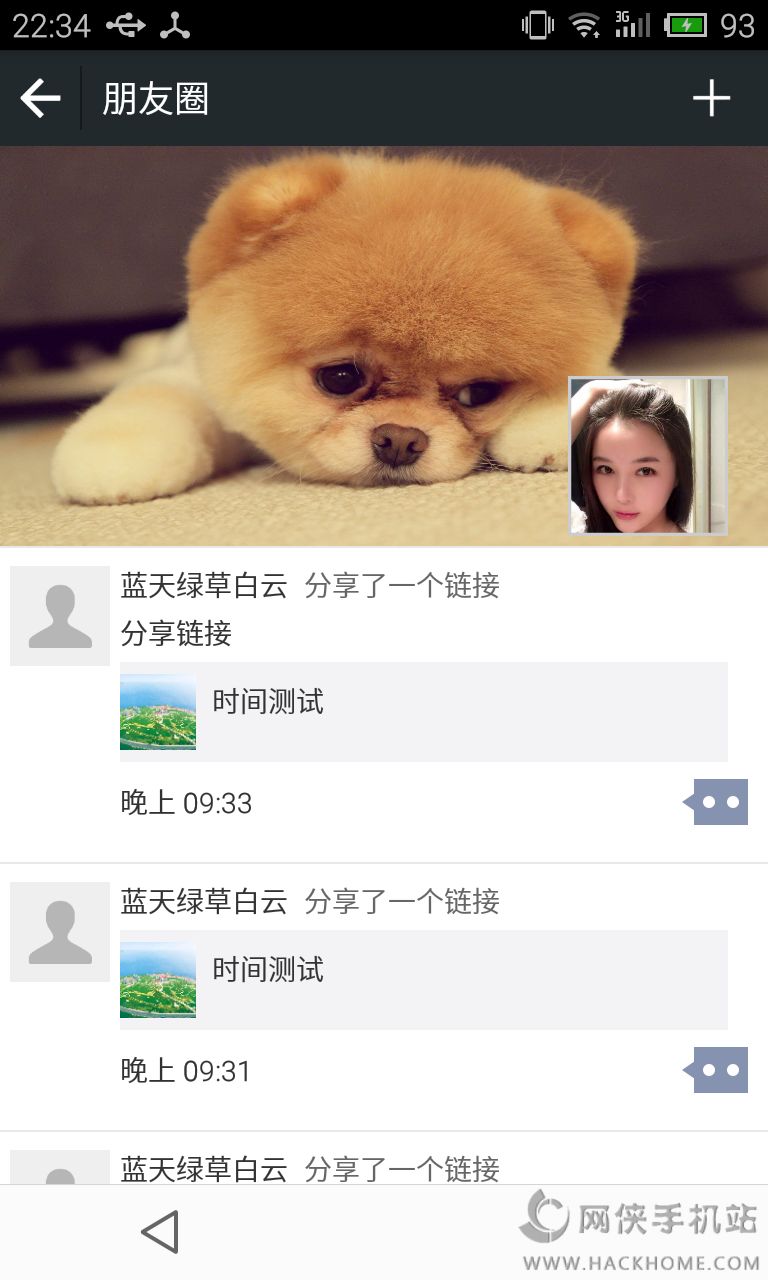768x1280 pixels.
Task: Open the 时间测试 link posted at 09:33
Action: pos(423,712)
